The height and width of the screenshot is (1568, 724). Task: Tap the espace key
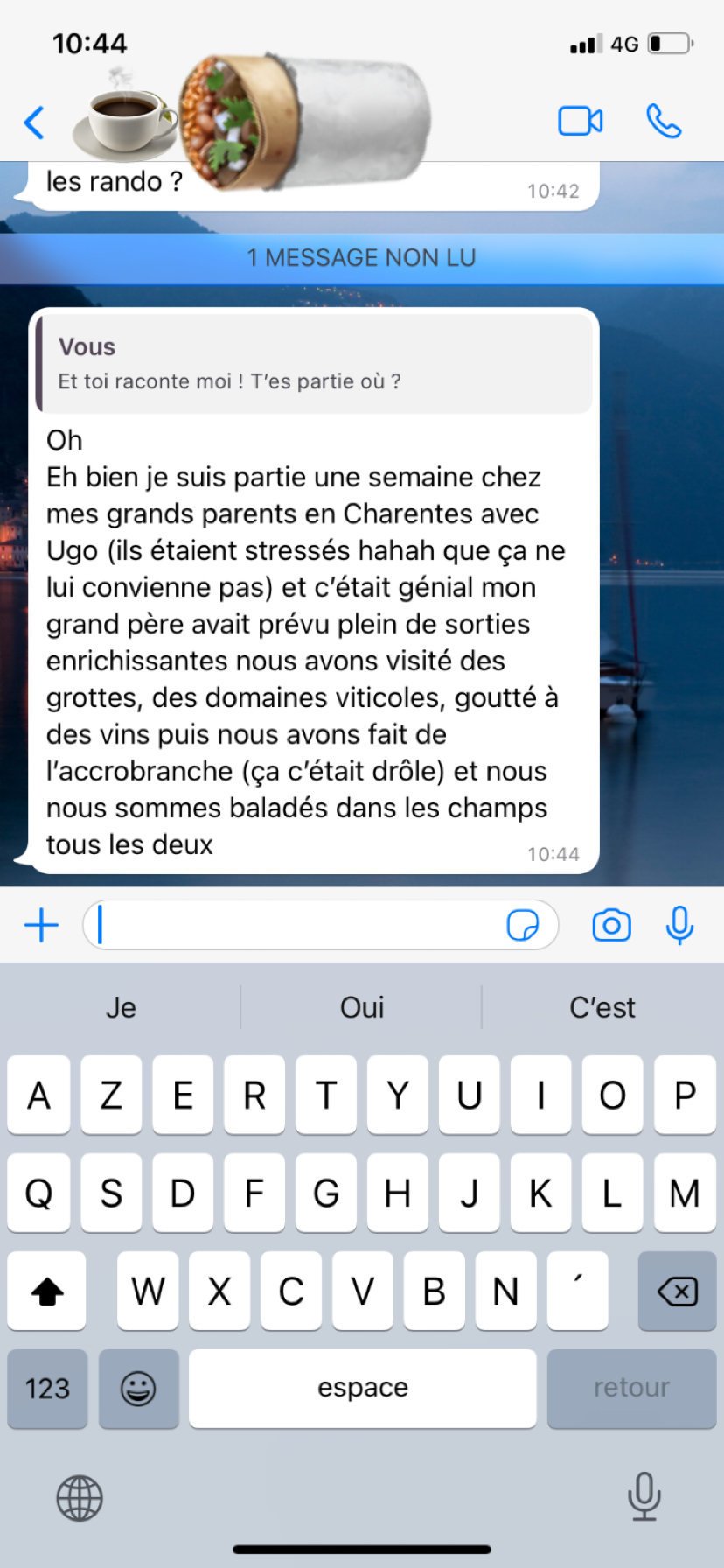coord(362,1389)
